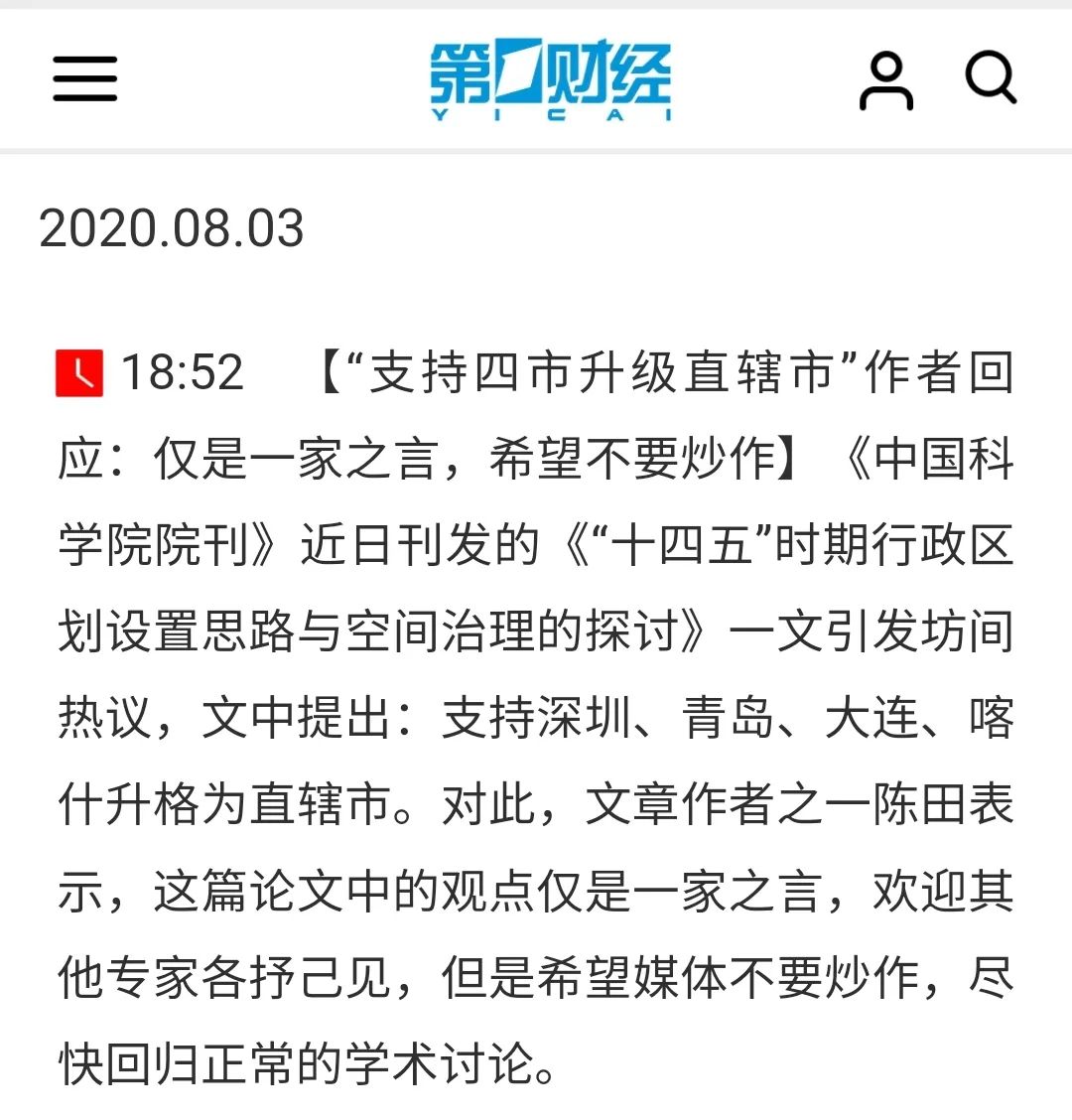Open the 18:52 news flash about 直辖市

click(x=536, y=717)
